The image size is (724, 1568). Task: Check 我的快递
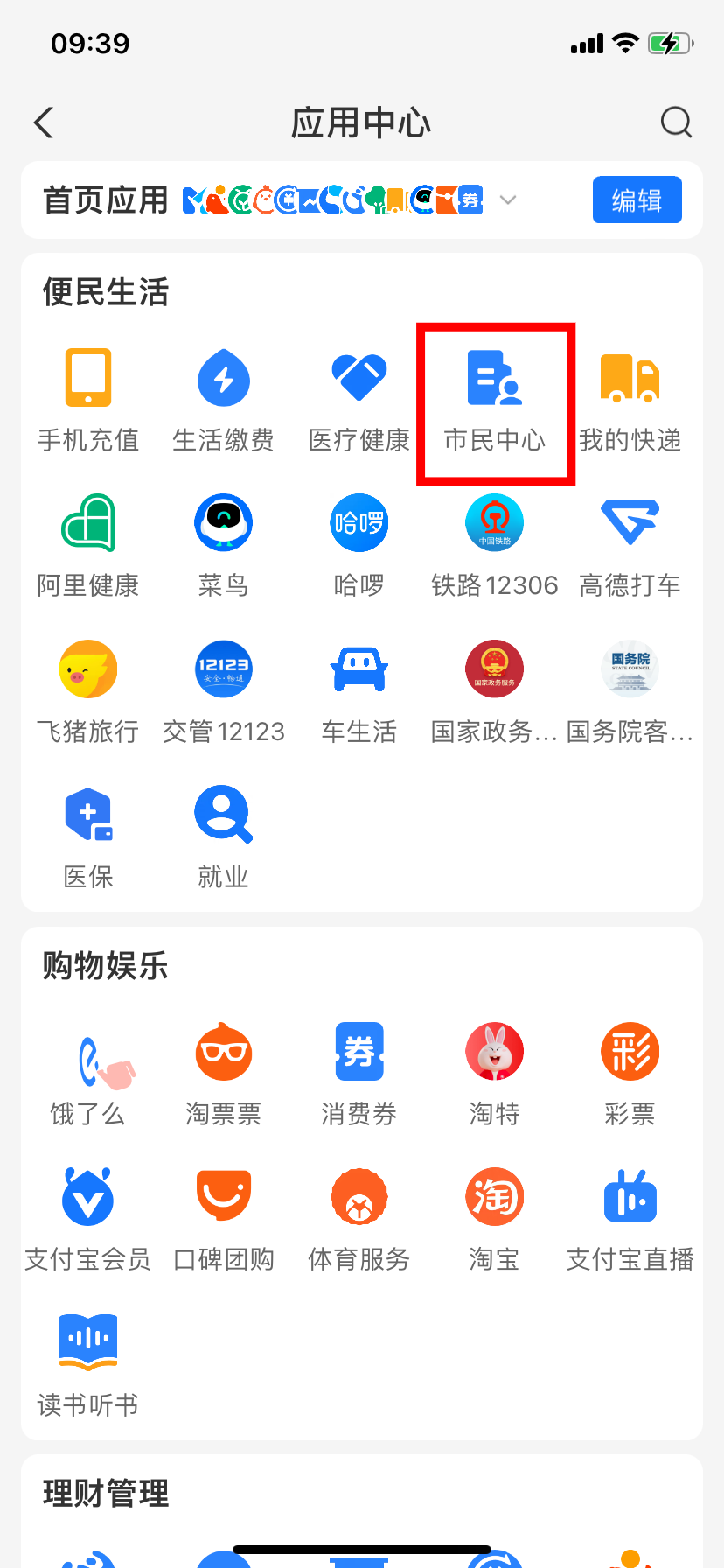coord(630,398)
